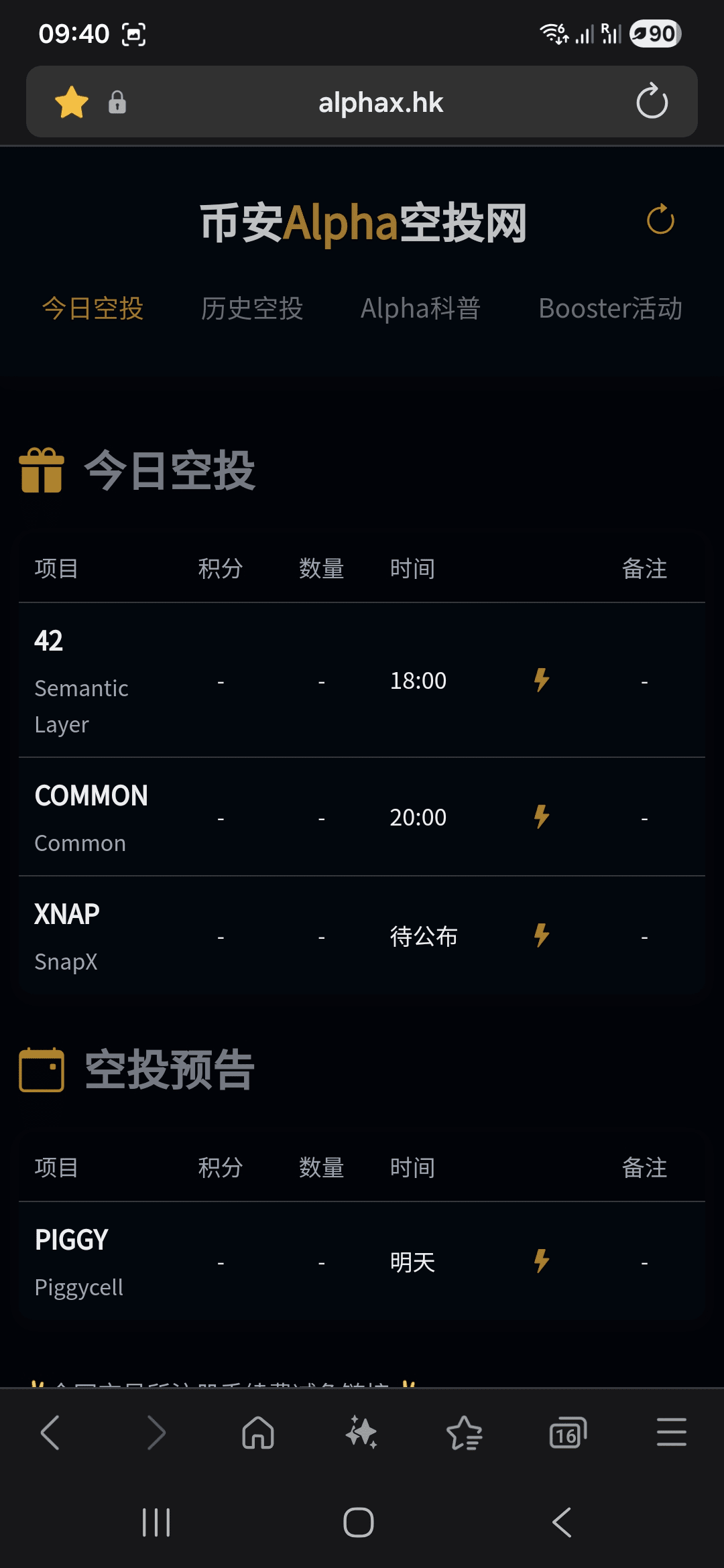Open the browser hamburger menu

671,1433
